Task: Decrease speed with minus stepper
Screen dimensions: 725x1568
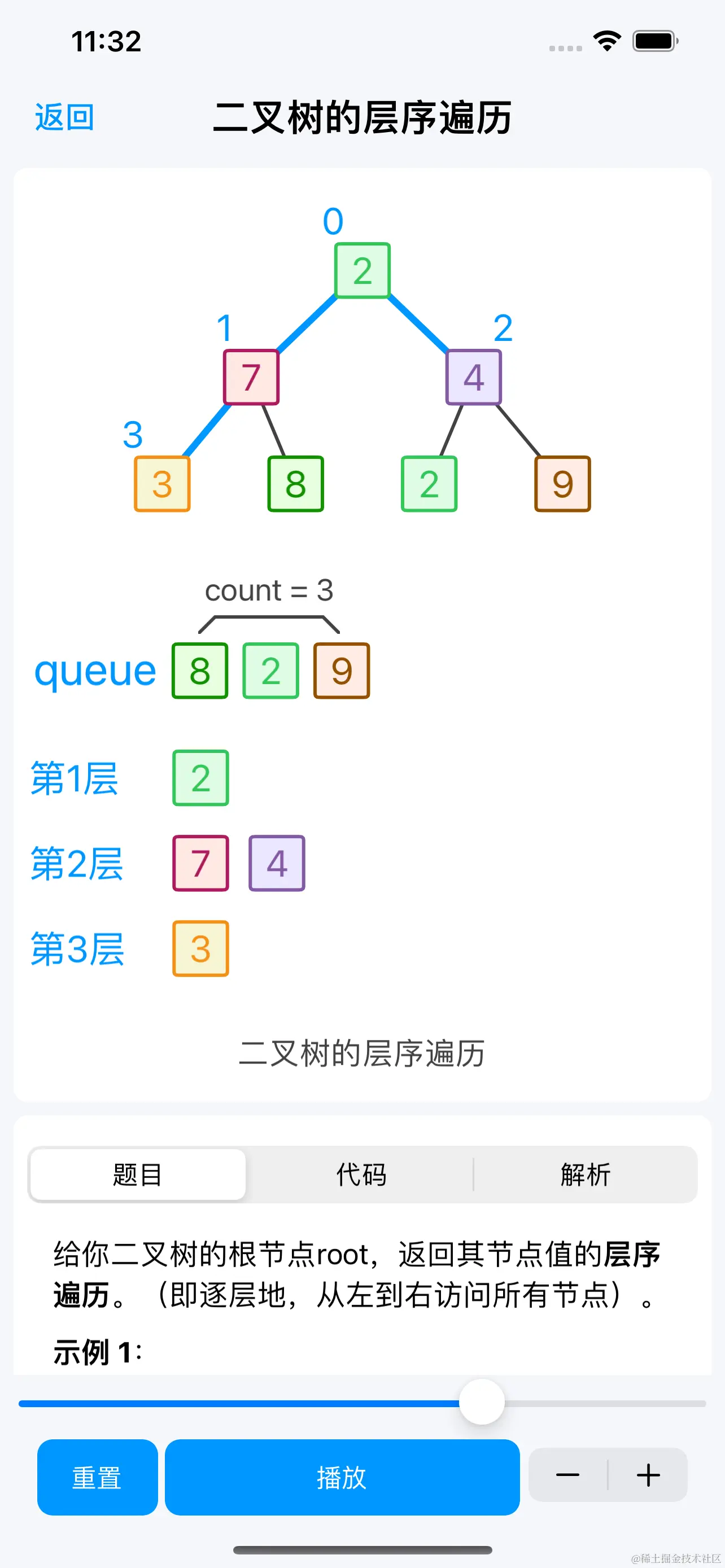Action: (x=567, y=1475)
